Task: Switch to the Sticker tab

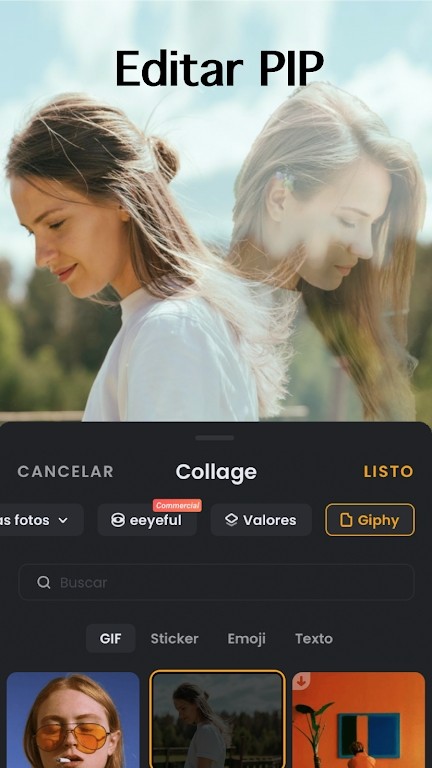Action: click(x=174, y=638)
